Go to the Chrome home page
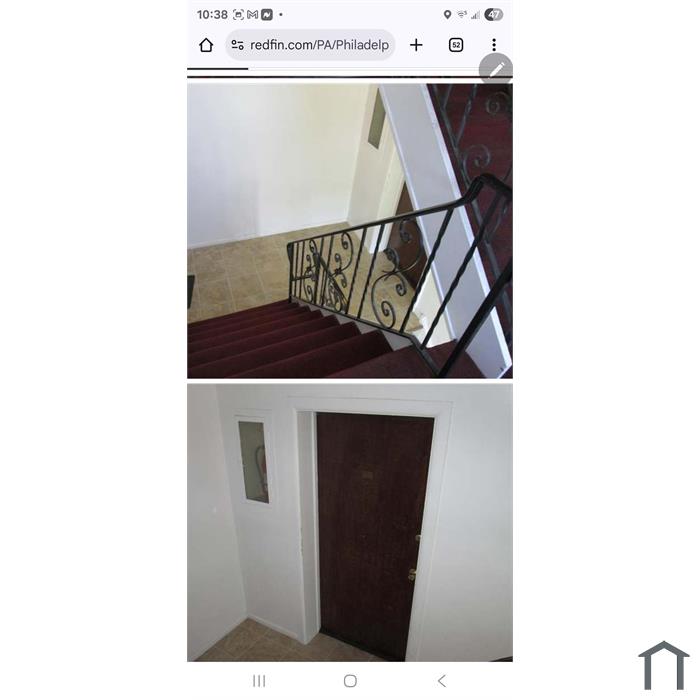Image resolution: width=700 pixels, height=700 pixels. point(206,45)
